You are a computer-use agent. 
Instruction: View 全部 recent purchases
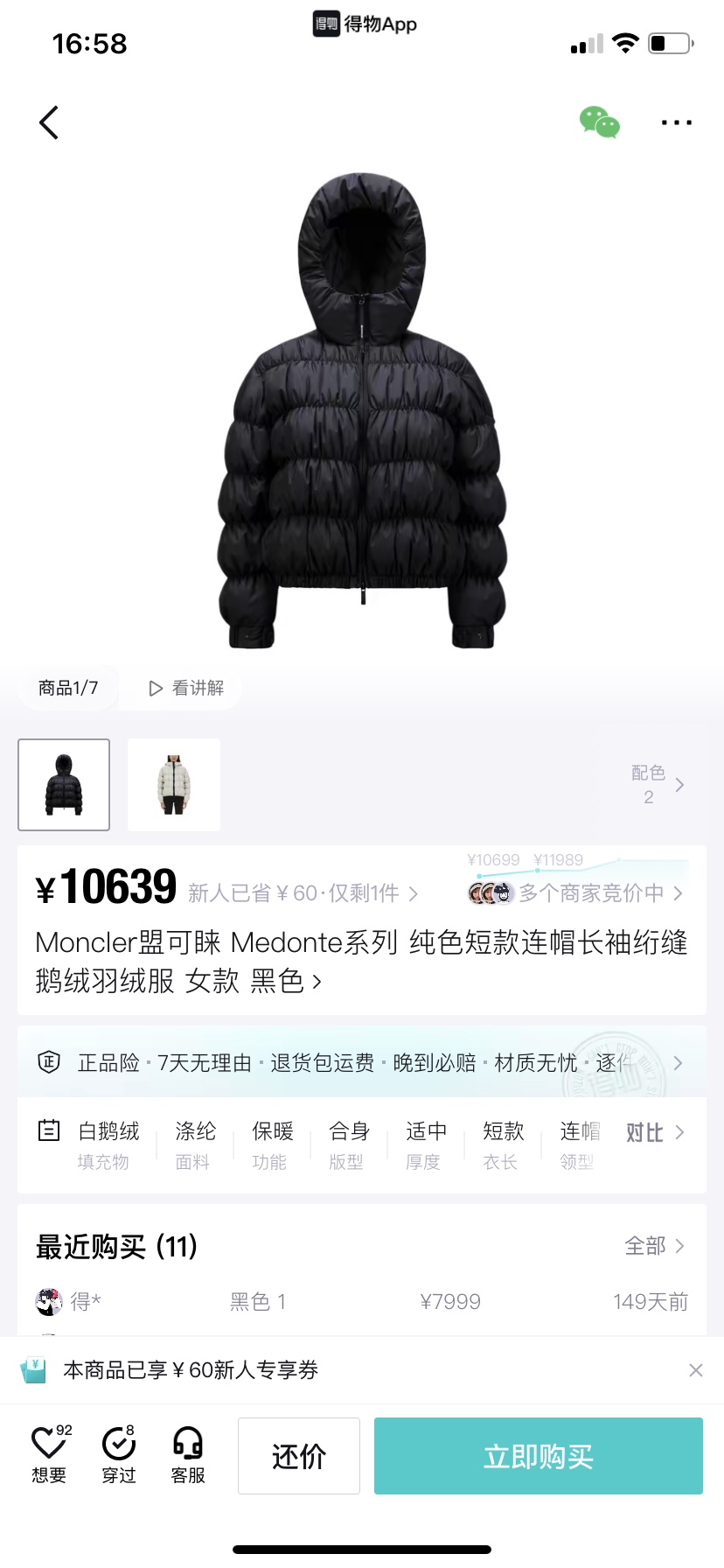coord(654,1246)
